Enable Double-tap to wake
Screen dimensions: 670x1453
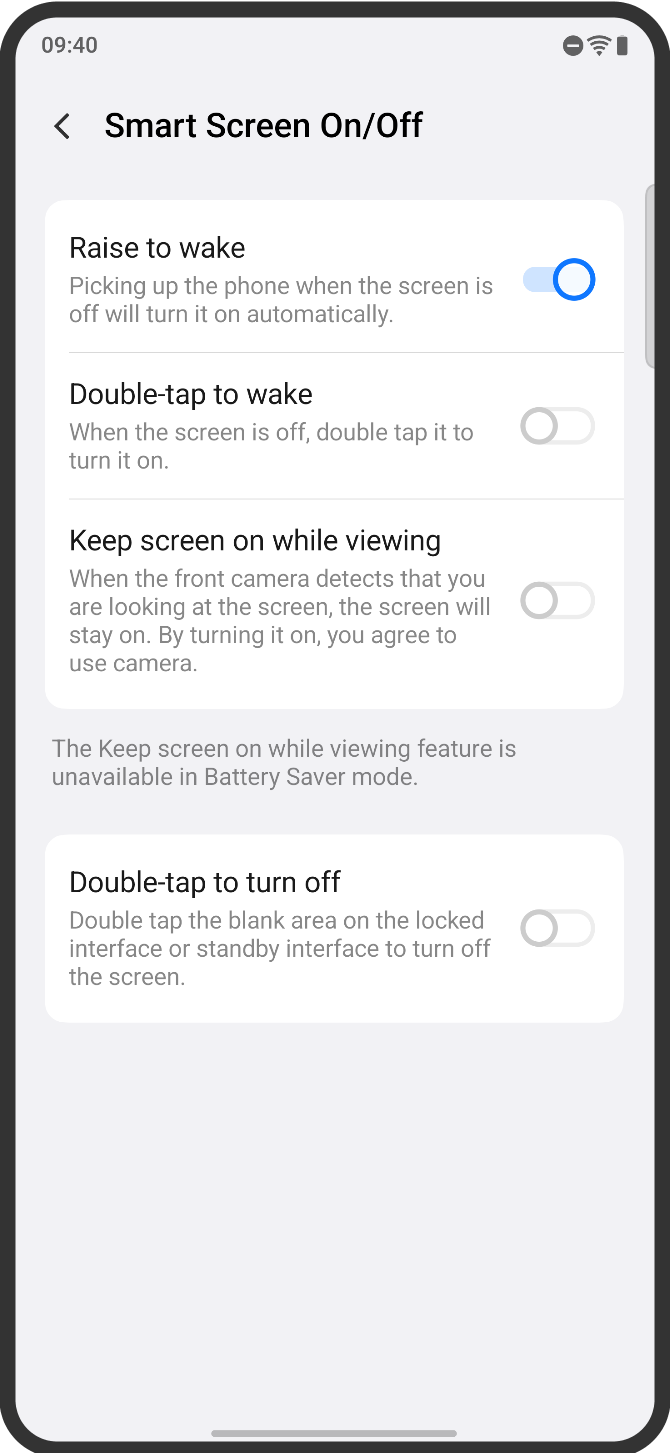coord(557,427)
